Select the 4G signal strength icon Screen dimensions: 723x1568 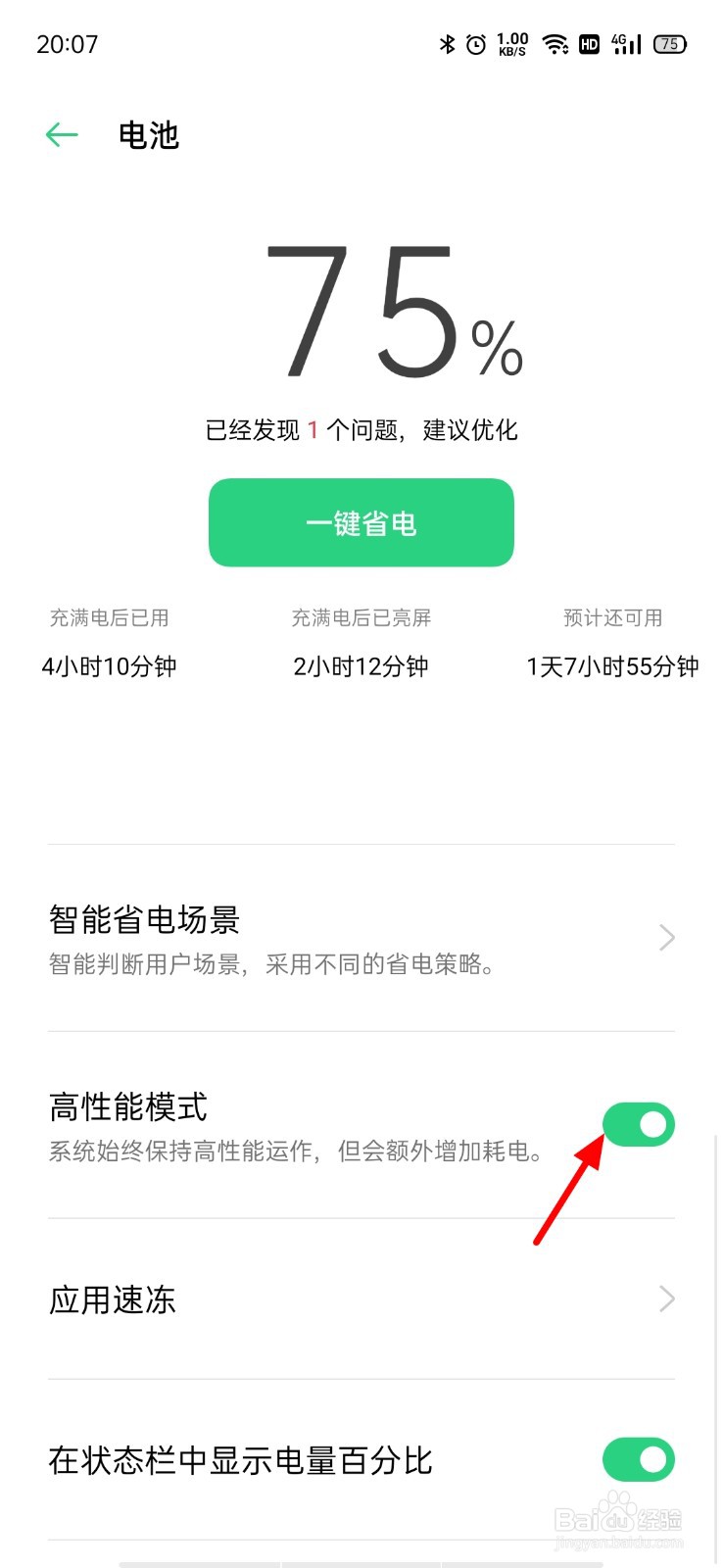pos(625,43)
